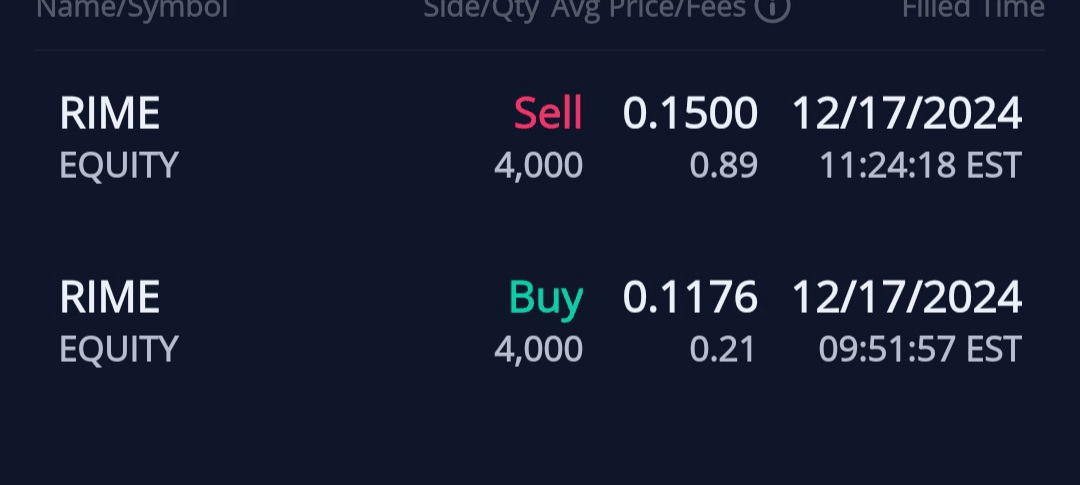Open the RIME sell order details
This screenshot has width=1080, height=485.
[x=540, y=138]
